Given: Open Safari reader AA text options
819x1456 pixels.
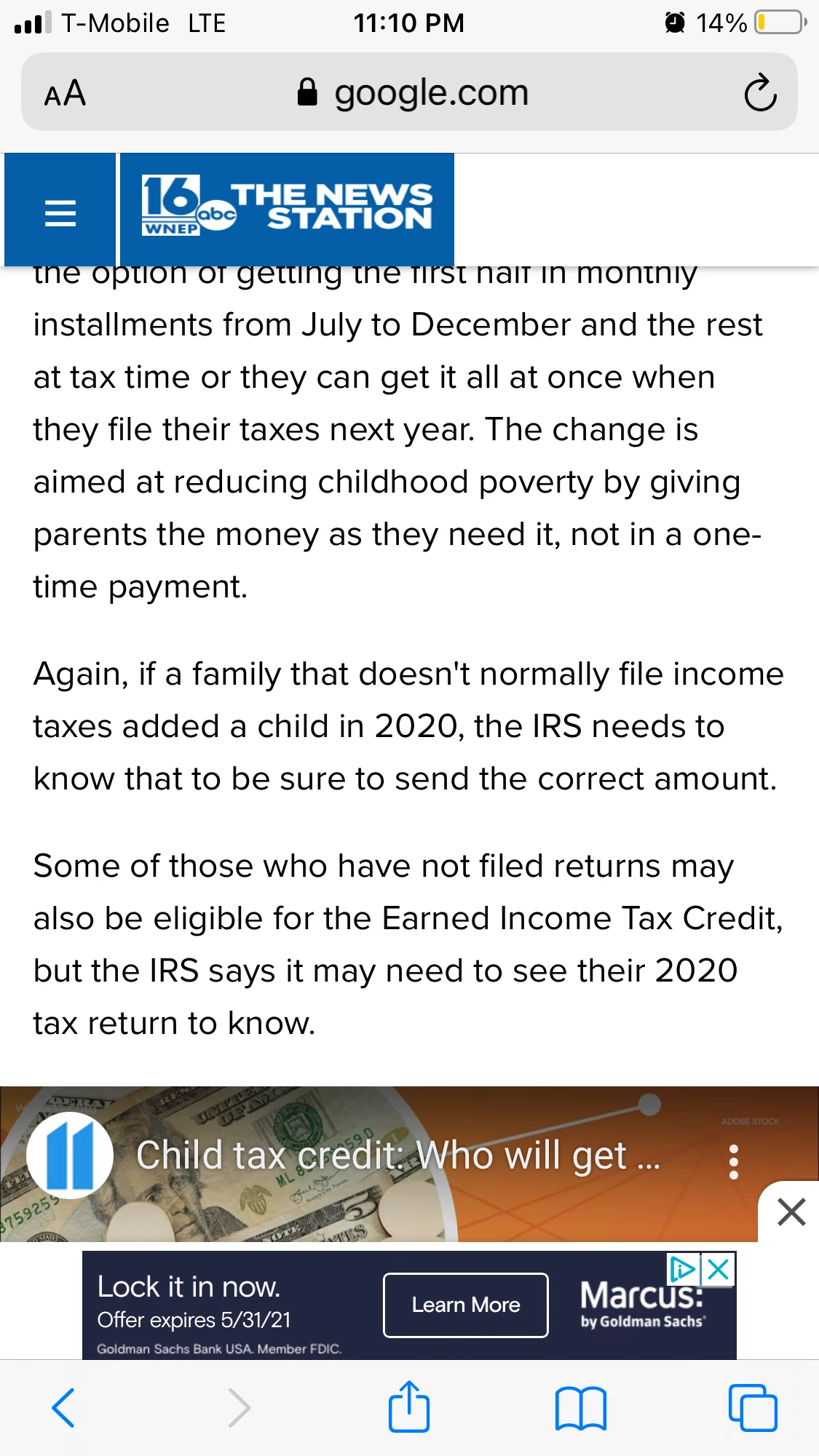Looking at the screenshot, I should (65, 93).
